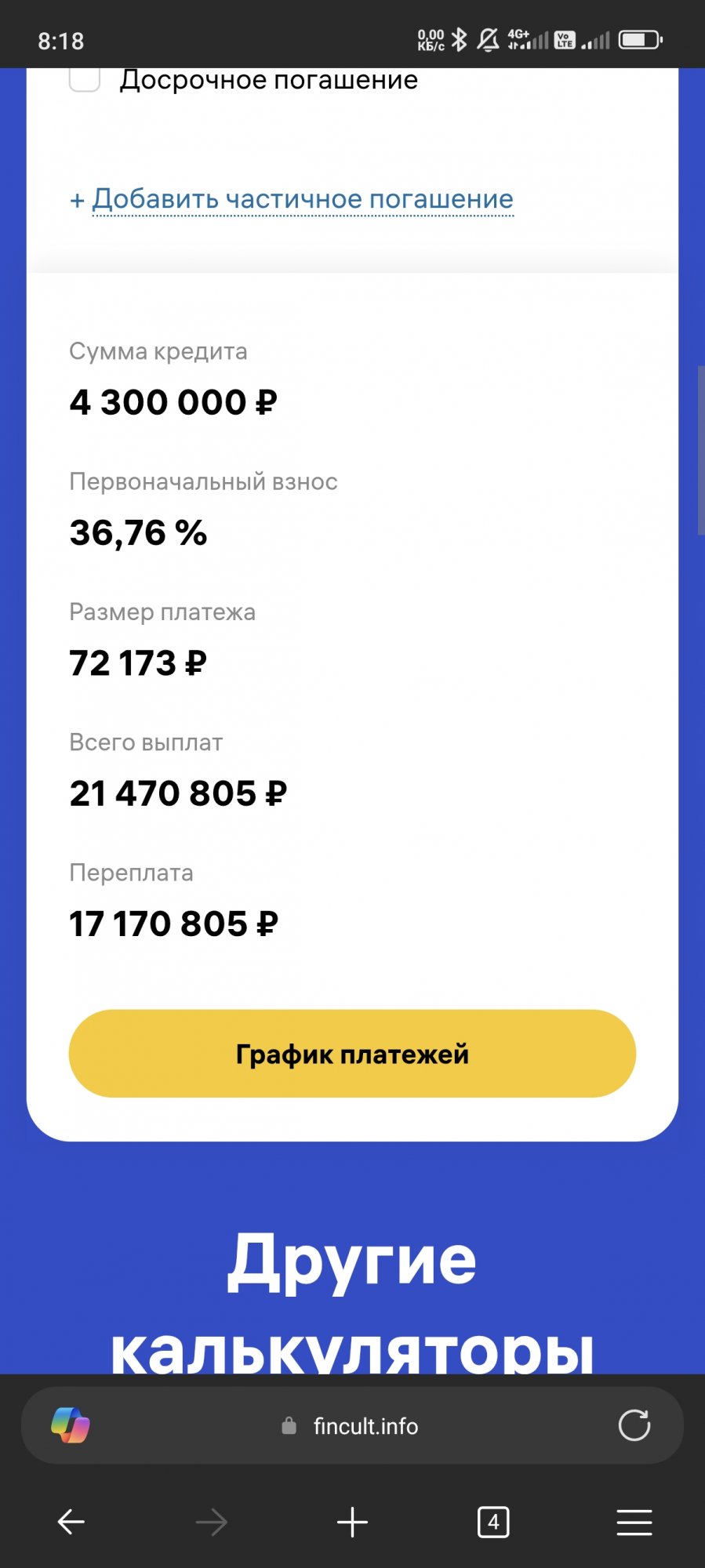
Task: Tap the Добавить частичное погашение link
Action: tap(302, 199)
